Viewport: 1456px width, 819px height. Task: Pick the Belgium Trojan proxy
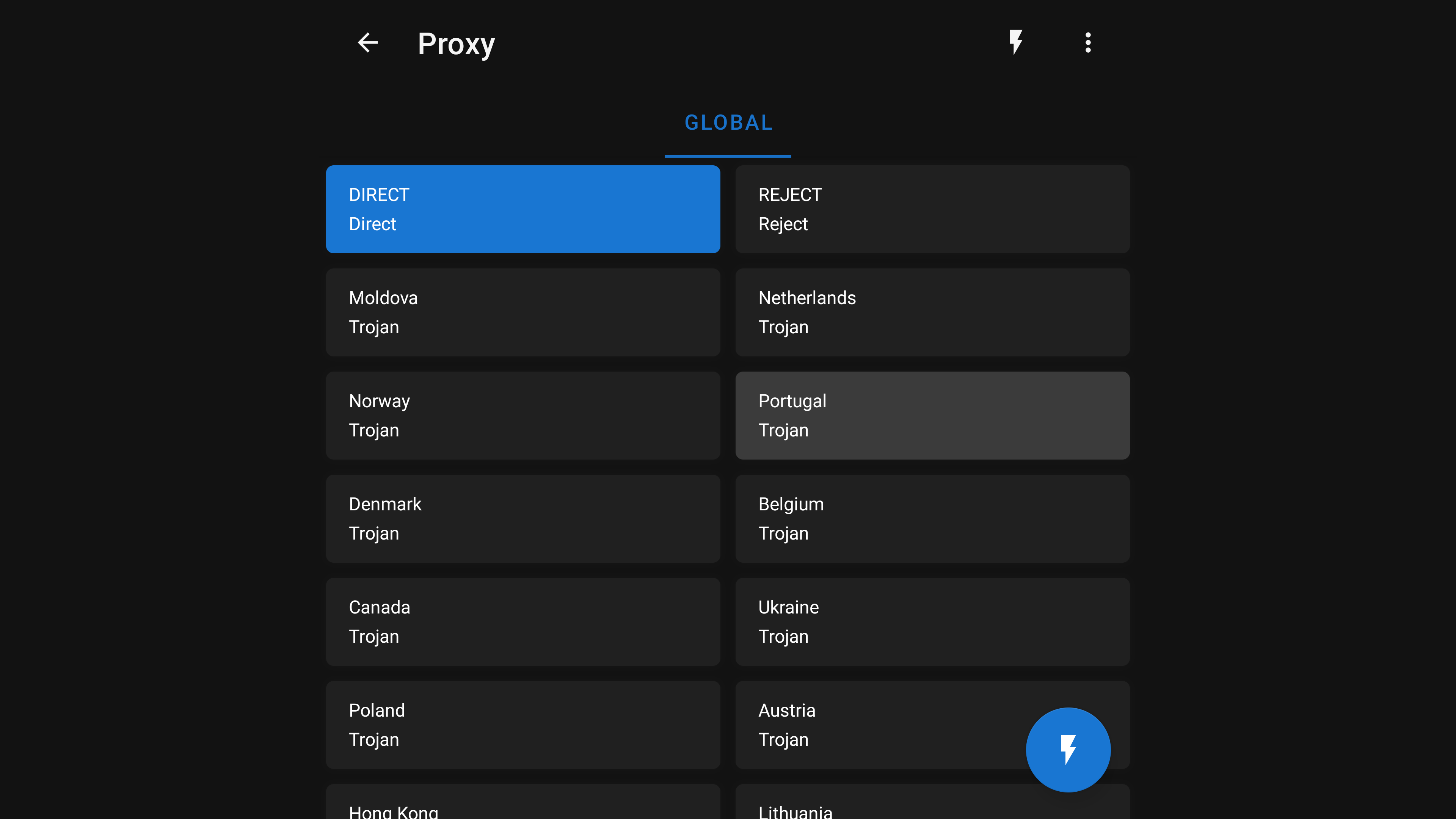[x=932, y=518]
